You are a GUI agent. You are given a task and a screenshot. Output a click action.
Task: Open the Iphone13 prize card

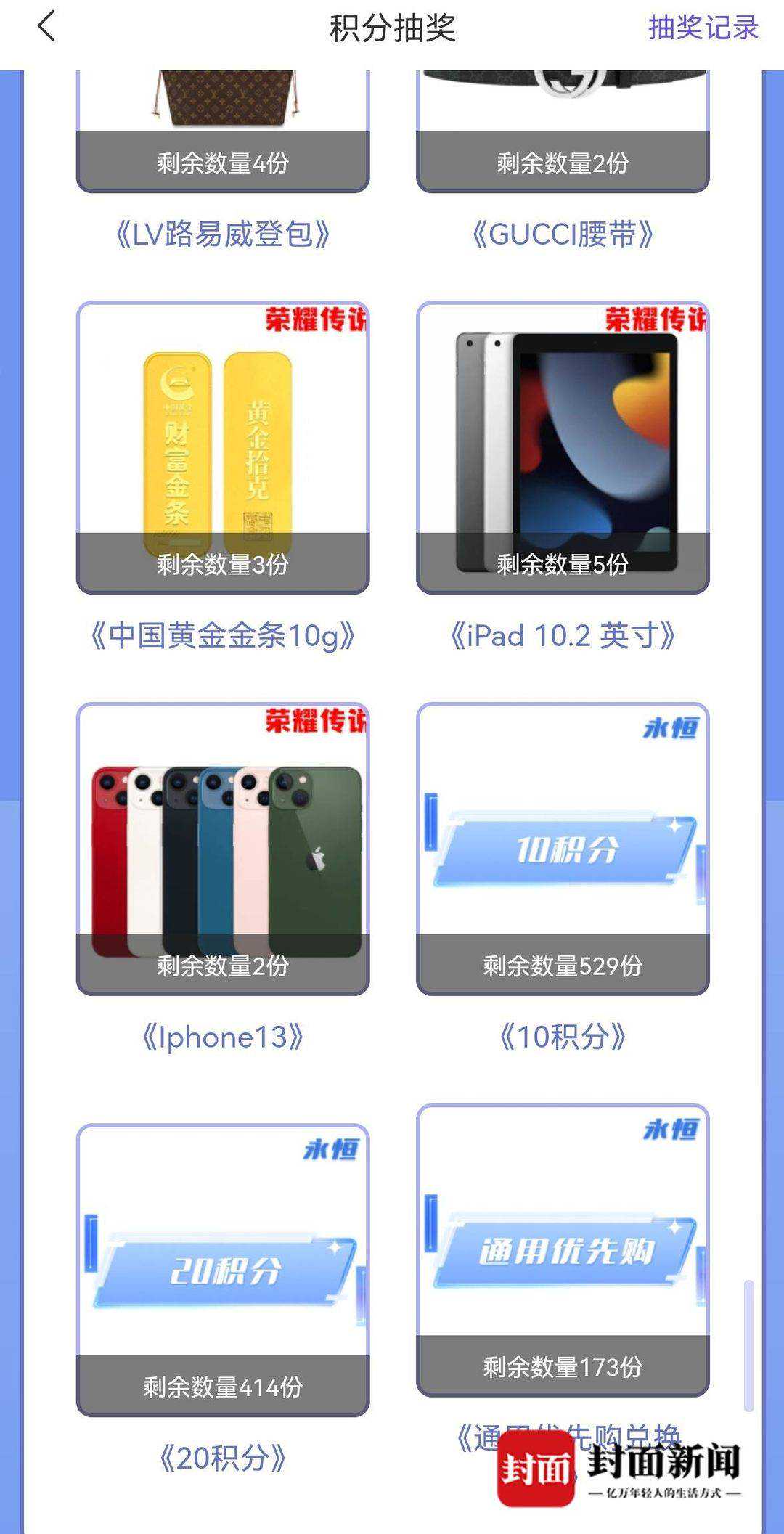tap(223, 848)
